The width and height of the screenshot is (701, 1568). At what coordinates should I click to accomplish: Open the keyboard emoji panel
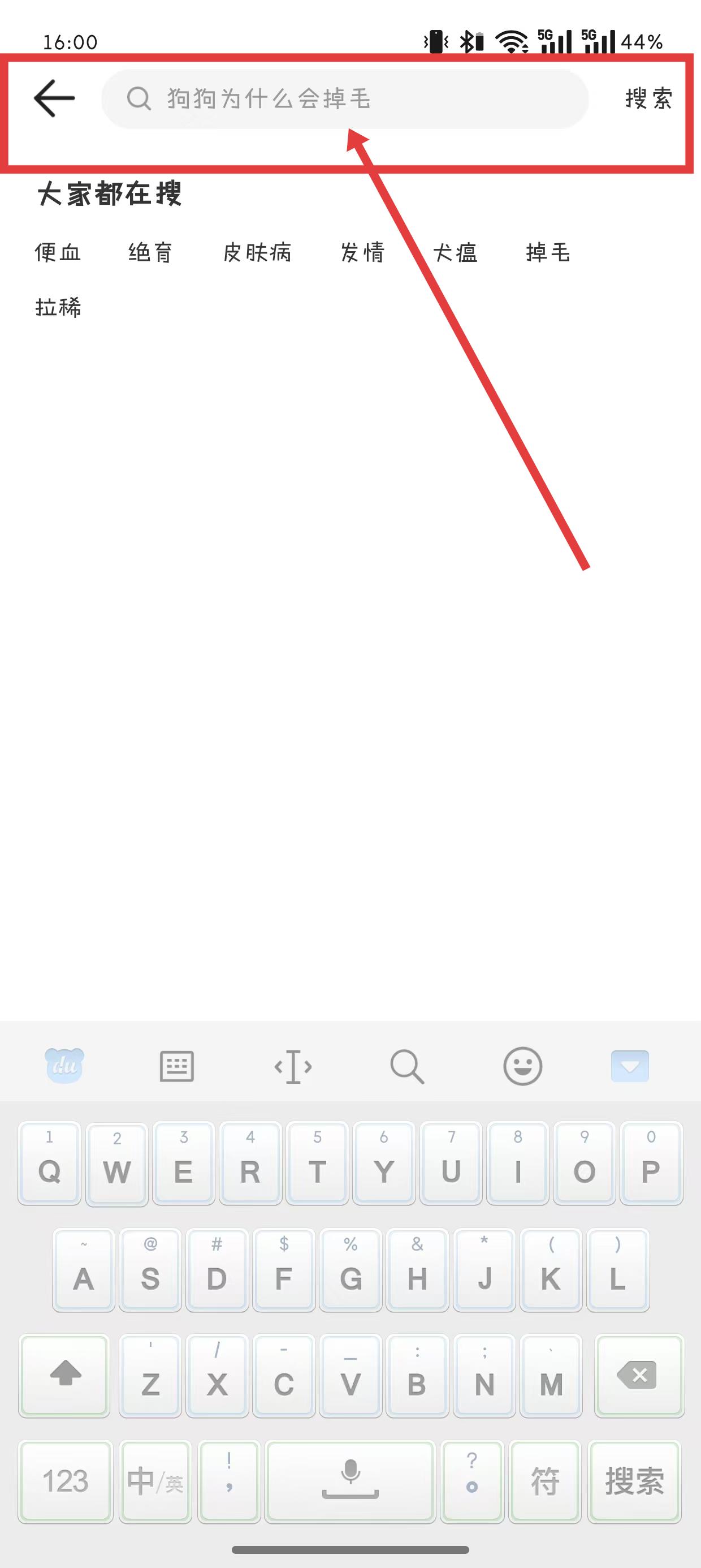point(523,1066)
